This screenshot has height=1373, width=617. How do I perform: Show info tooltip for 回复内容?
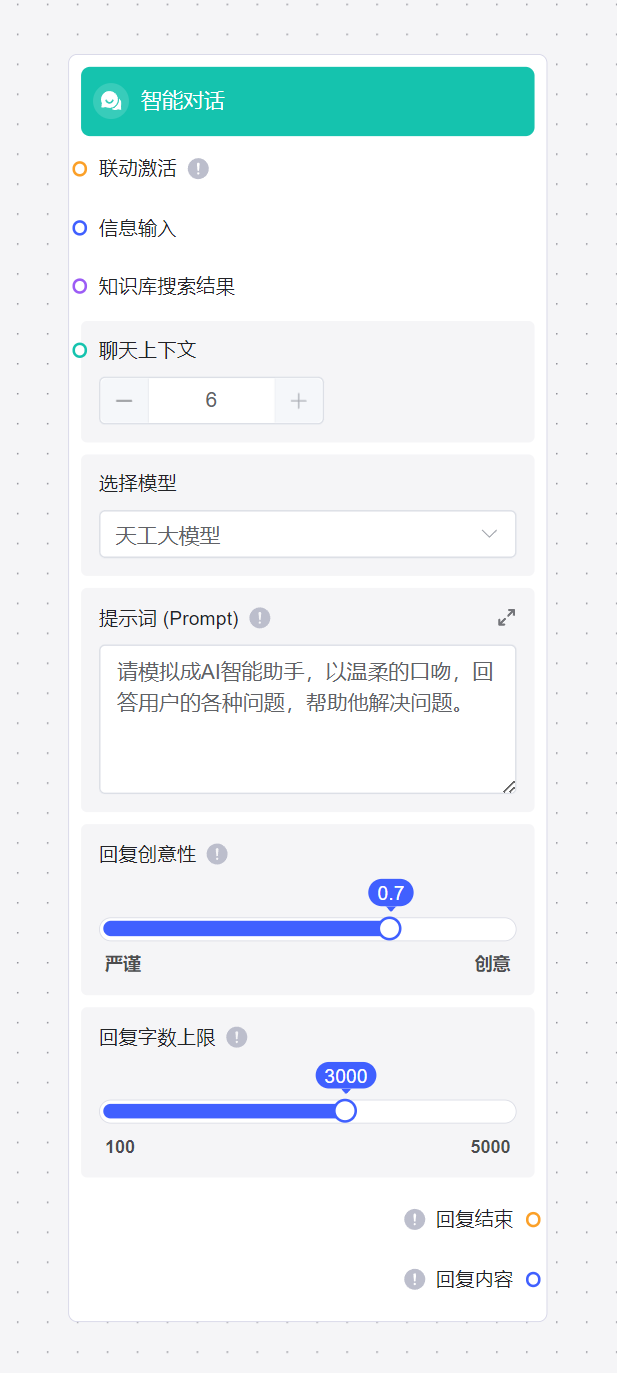coord(415,1280)
